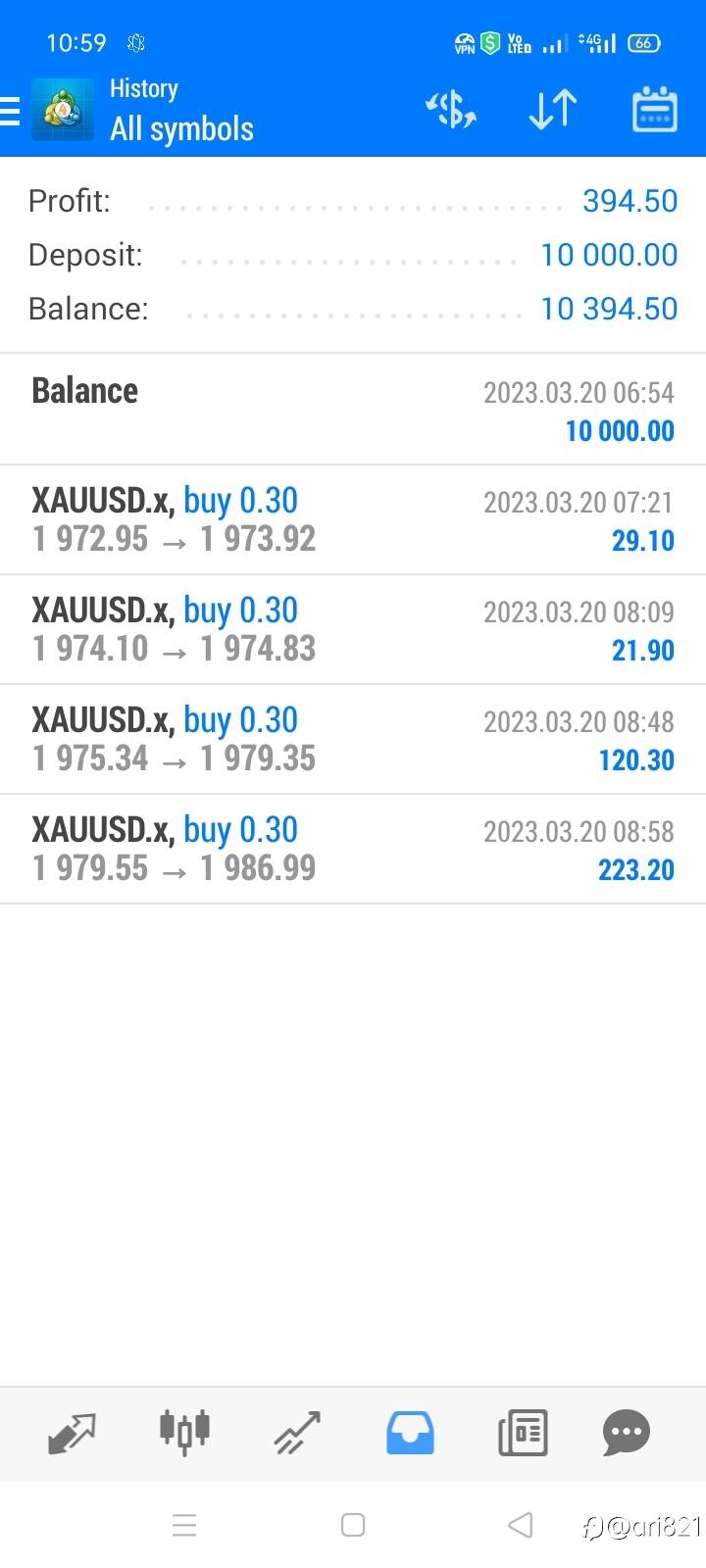
Task: Switch to the Quotes tab
Action: coord(73,1434)
